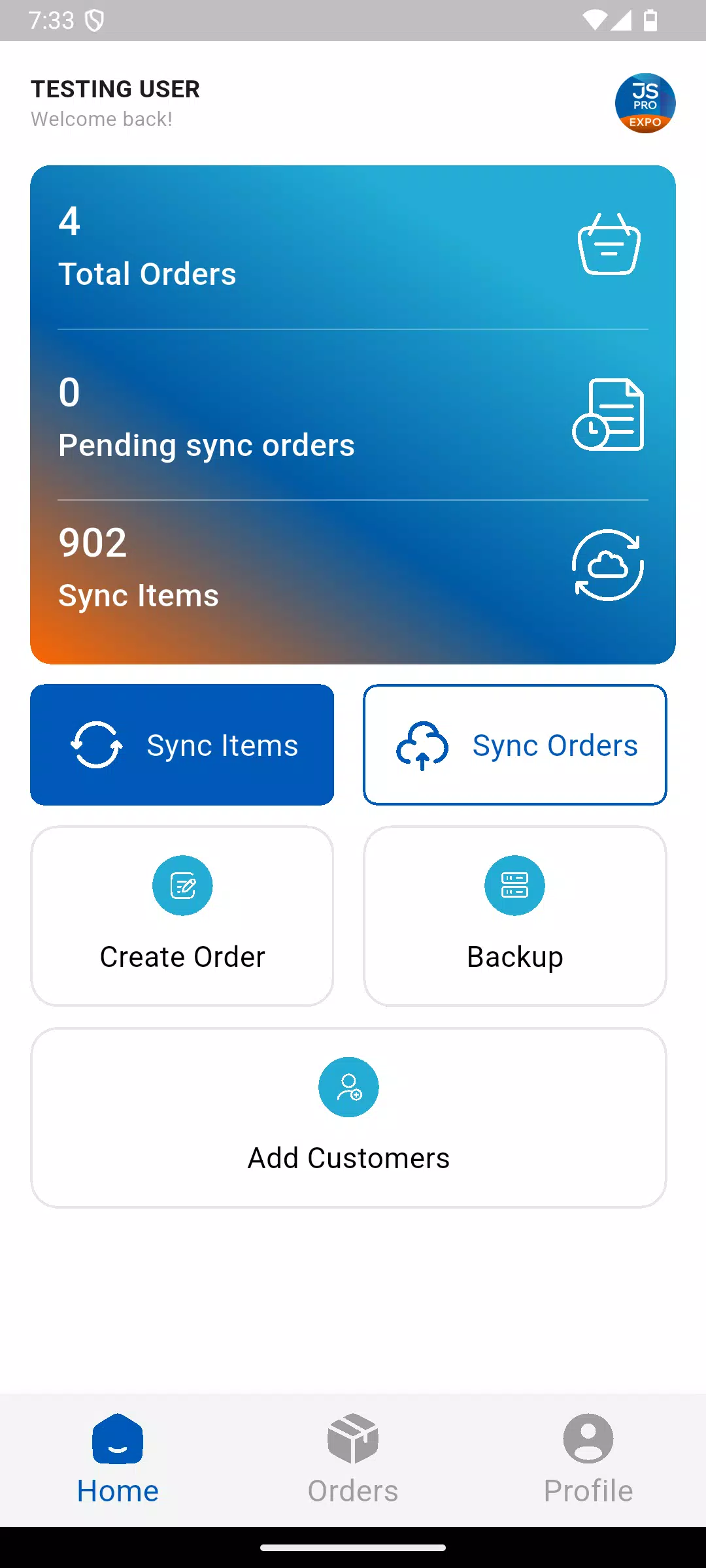Select the Create Order pencil icon
Screen dimensions: 706x1568
tap(182, 885)
